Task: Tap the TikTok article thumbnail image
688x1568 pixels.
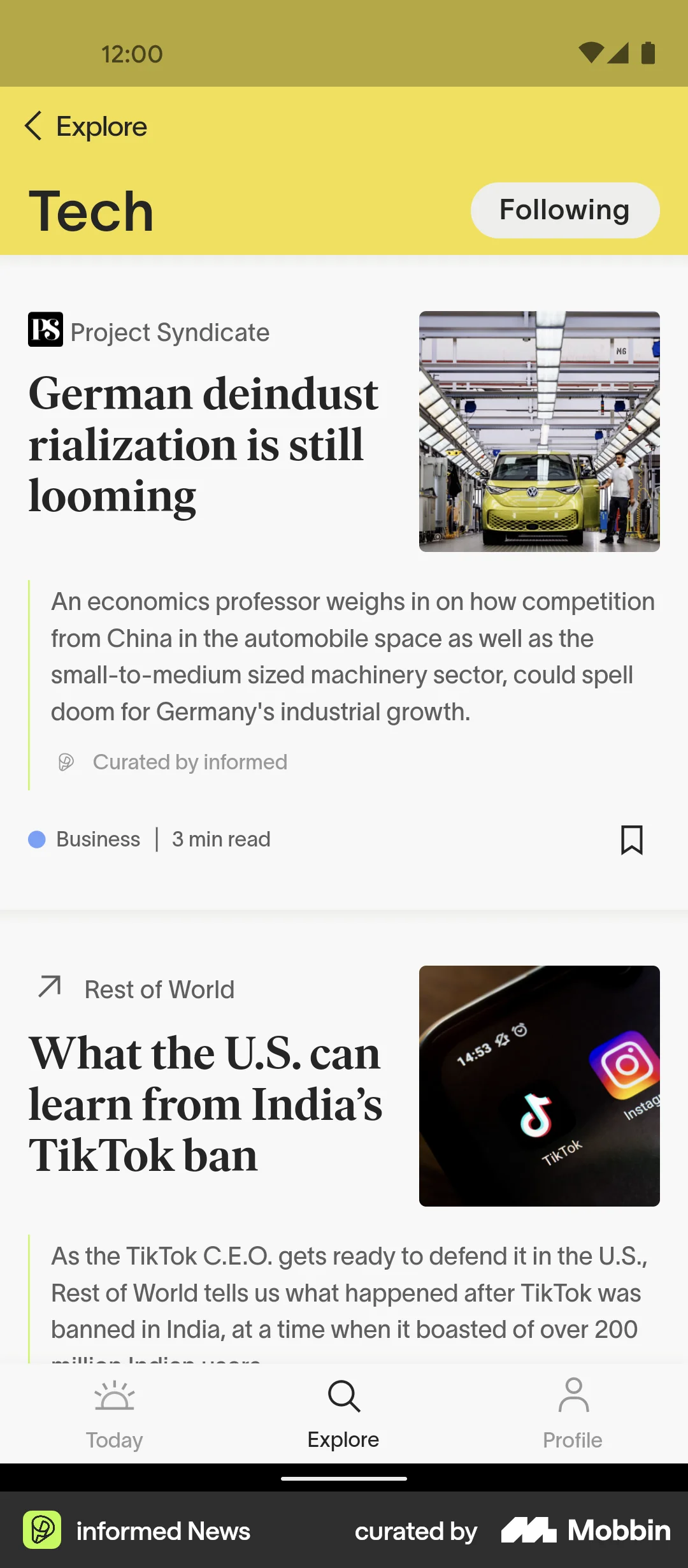Action: (x=540, y=1086)
